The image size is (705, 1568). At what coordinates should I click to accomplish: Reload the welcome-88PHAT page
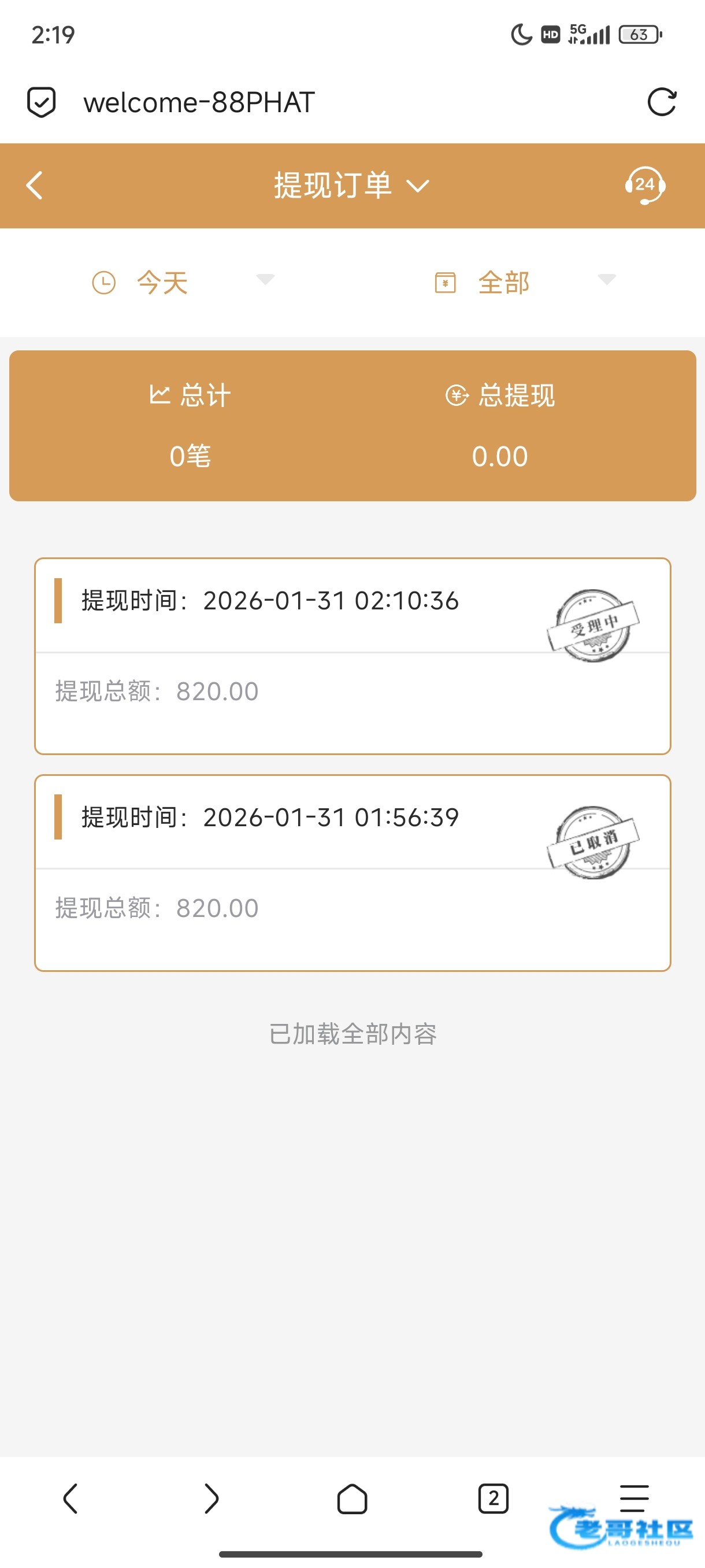(x=661, y=102)
